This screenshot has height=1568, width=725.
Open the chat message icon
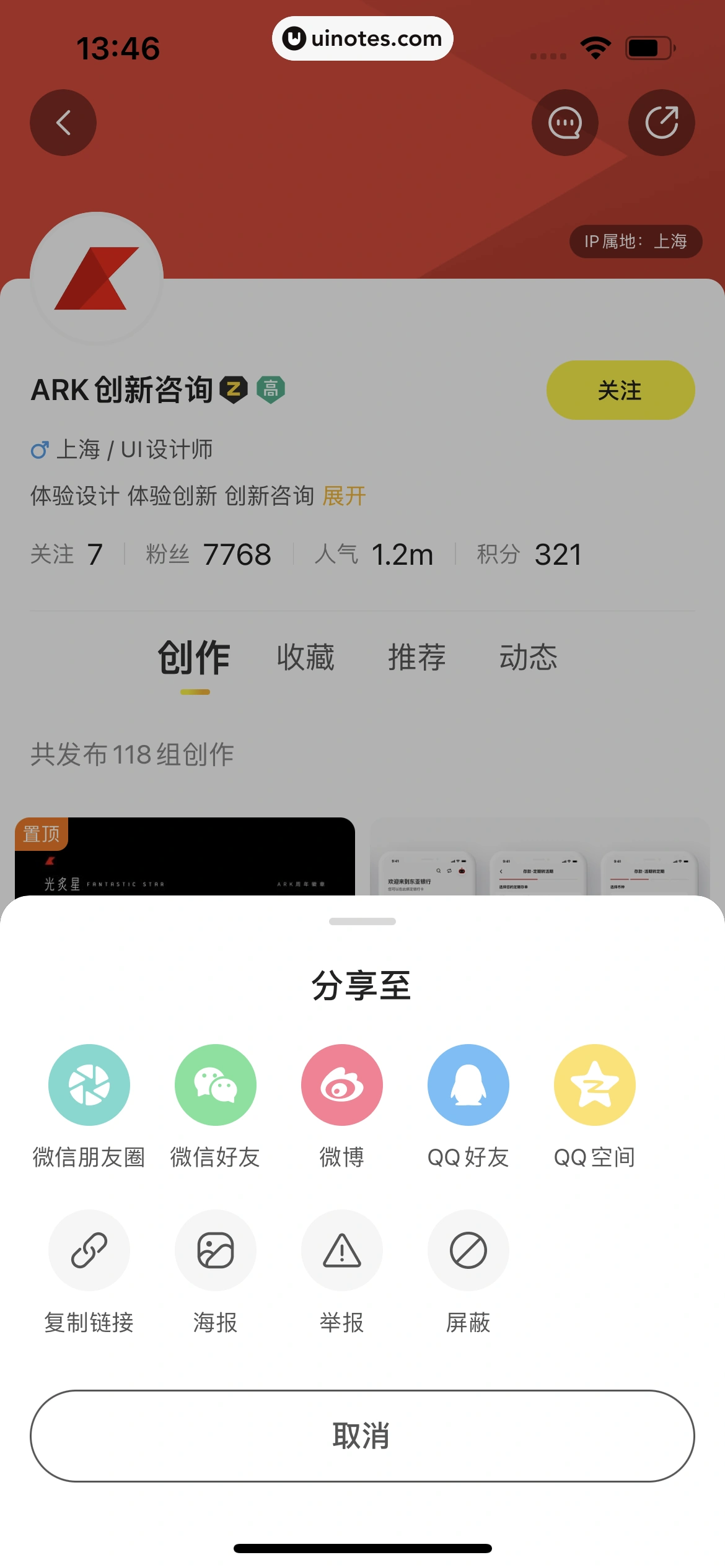(565, 122)
